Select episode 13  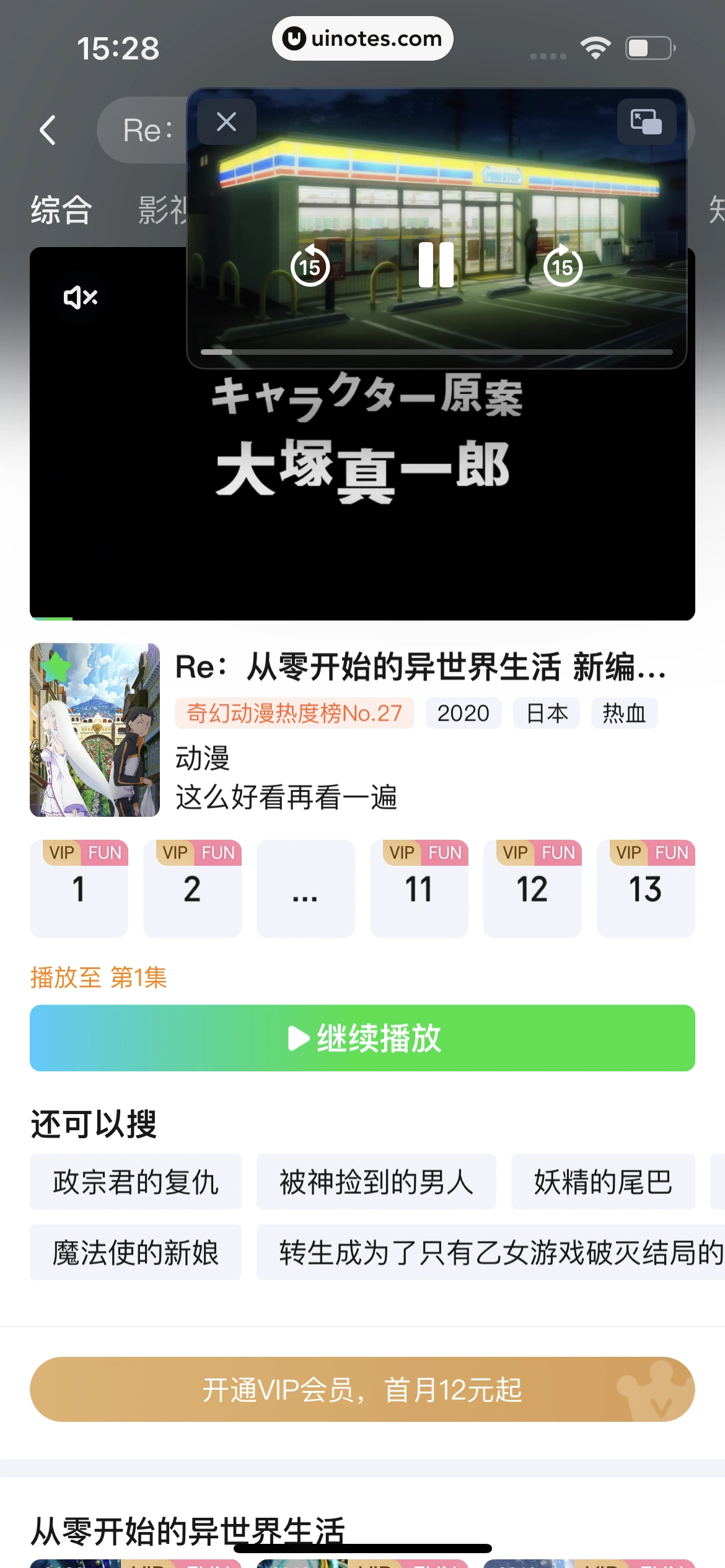point(646,889)
